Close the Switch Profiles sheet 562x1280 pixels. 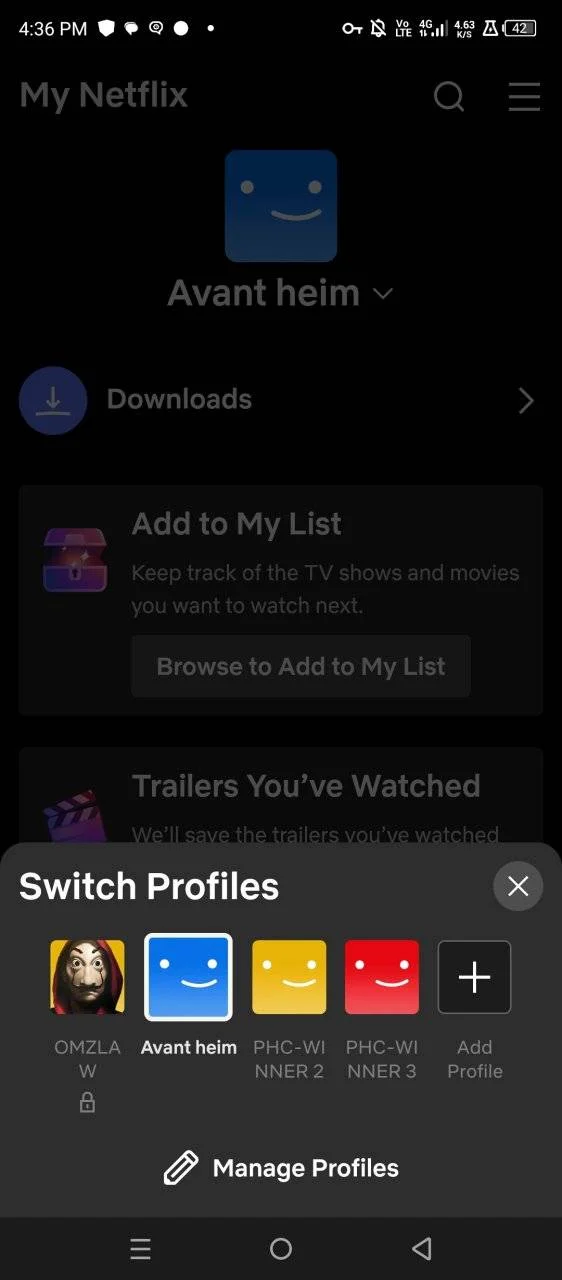[518, 886]
